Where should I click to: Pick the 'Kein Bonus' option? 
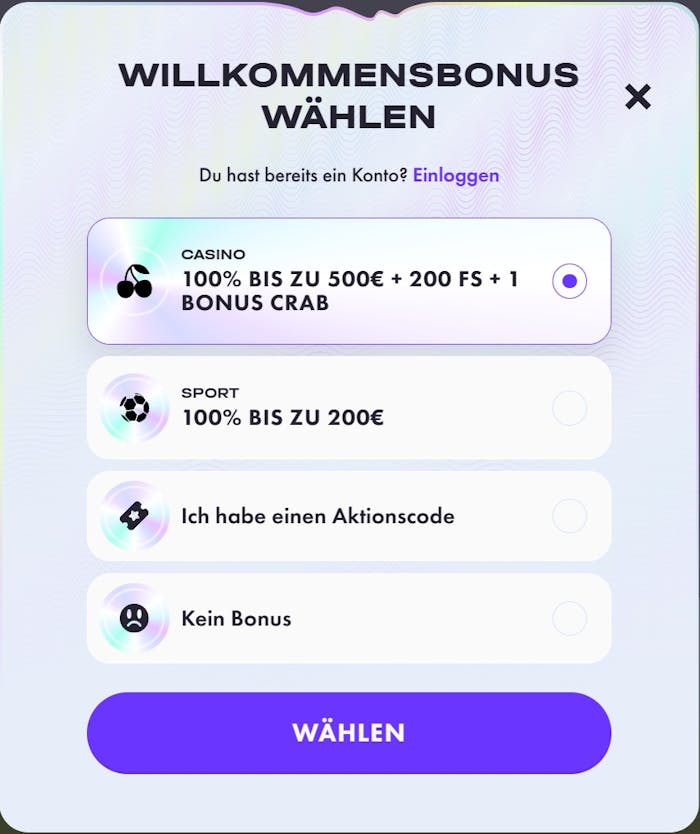point(569,618)
